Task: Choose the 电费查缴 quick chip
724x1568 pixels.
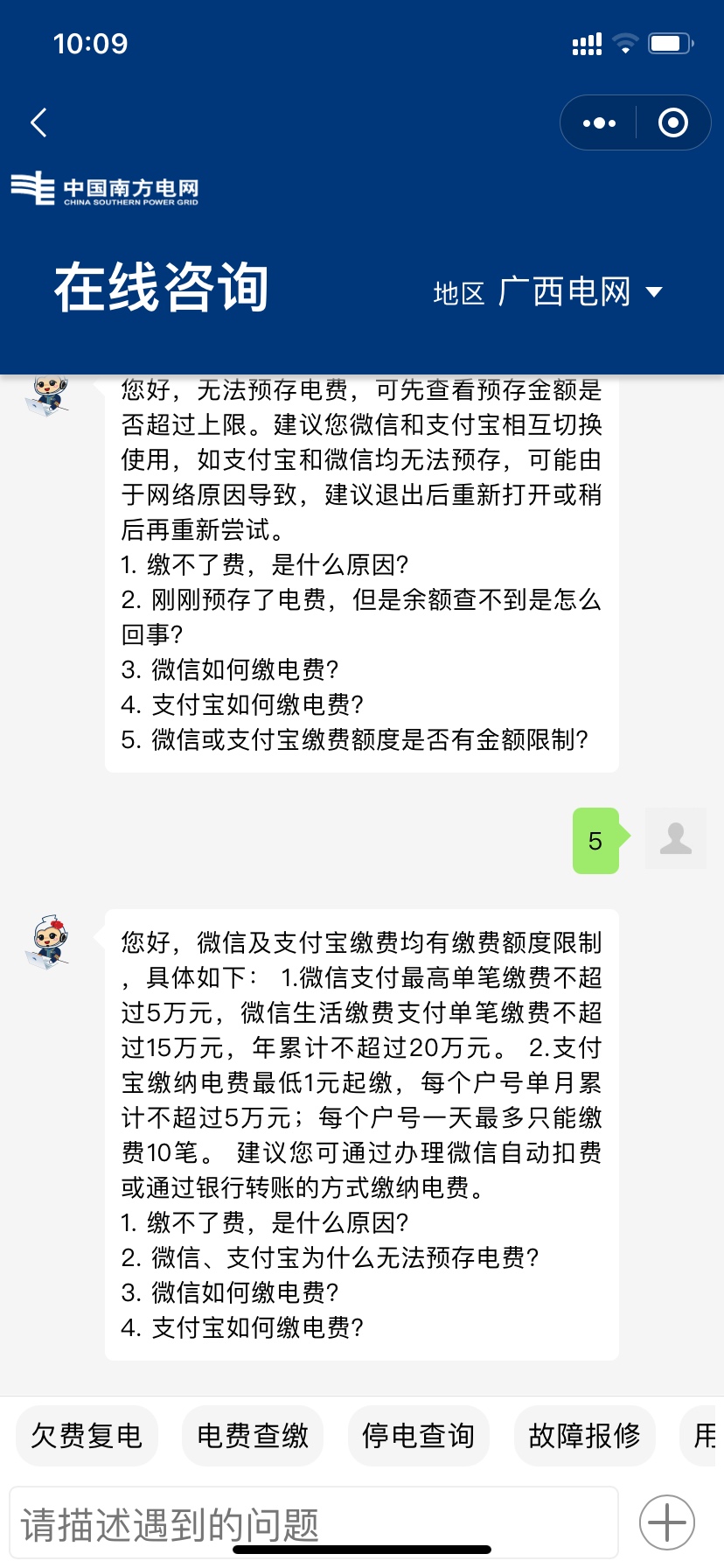Action: coord(253,1436)
